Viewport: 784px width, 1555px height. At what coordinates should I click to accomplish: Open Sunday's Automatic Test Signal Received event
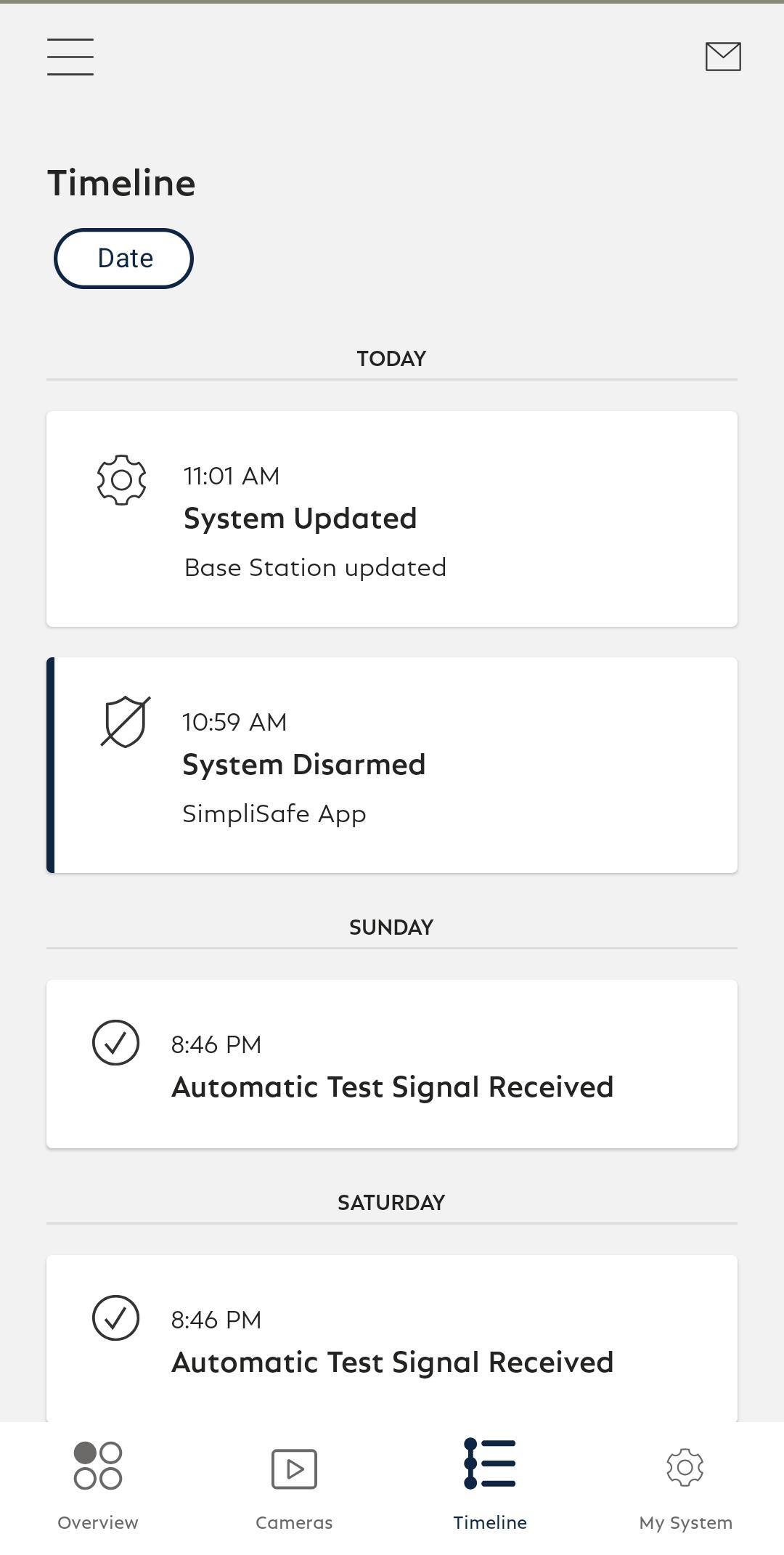[x=392, y=1064]
